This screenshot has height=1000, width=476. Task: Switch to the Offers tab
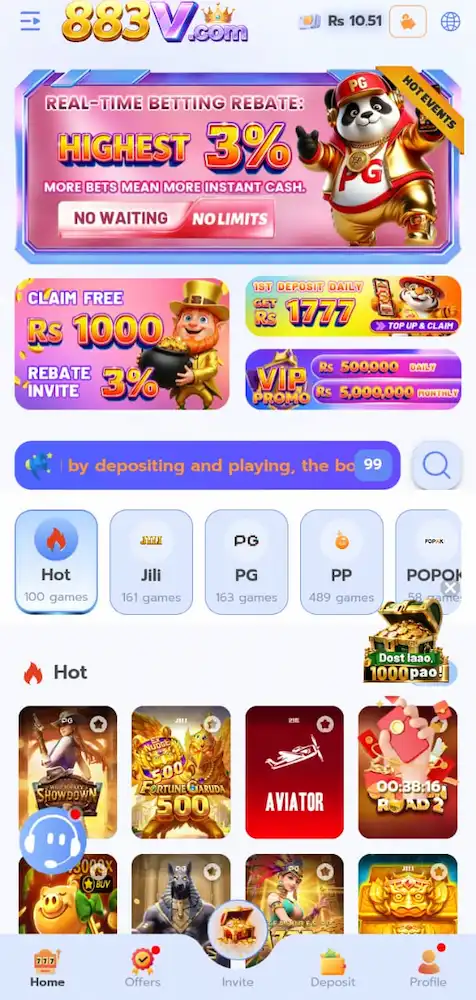click(143, 967)
